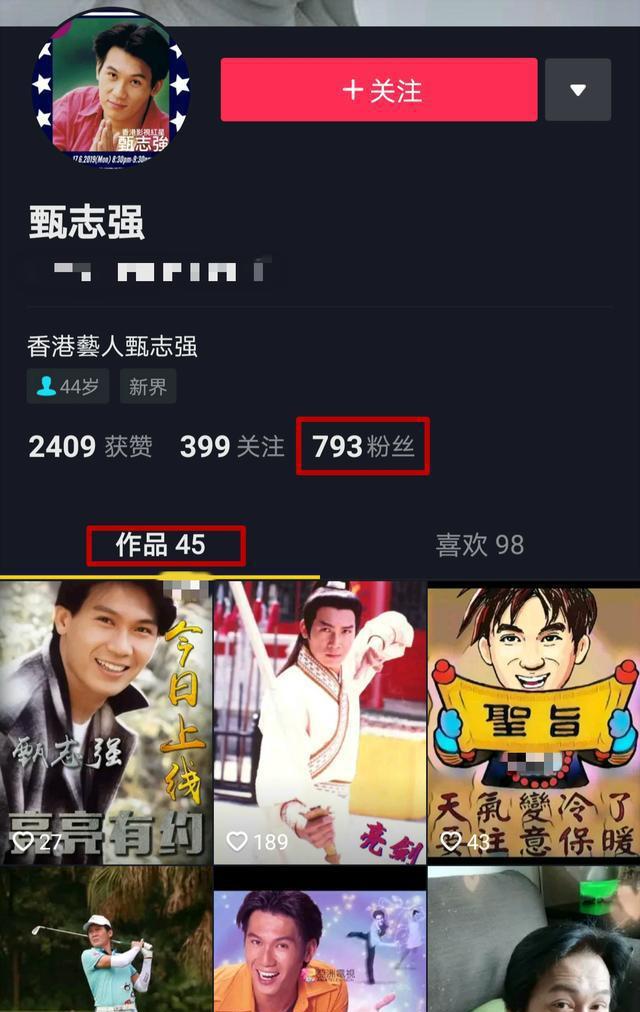
Task: Expand the dropdown arrow beside 关注 button
Action: coord(578,90)
